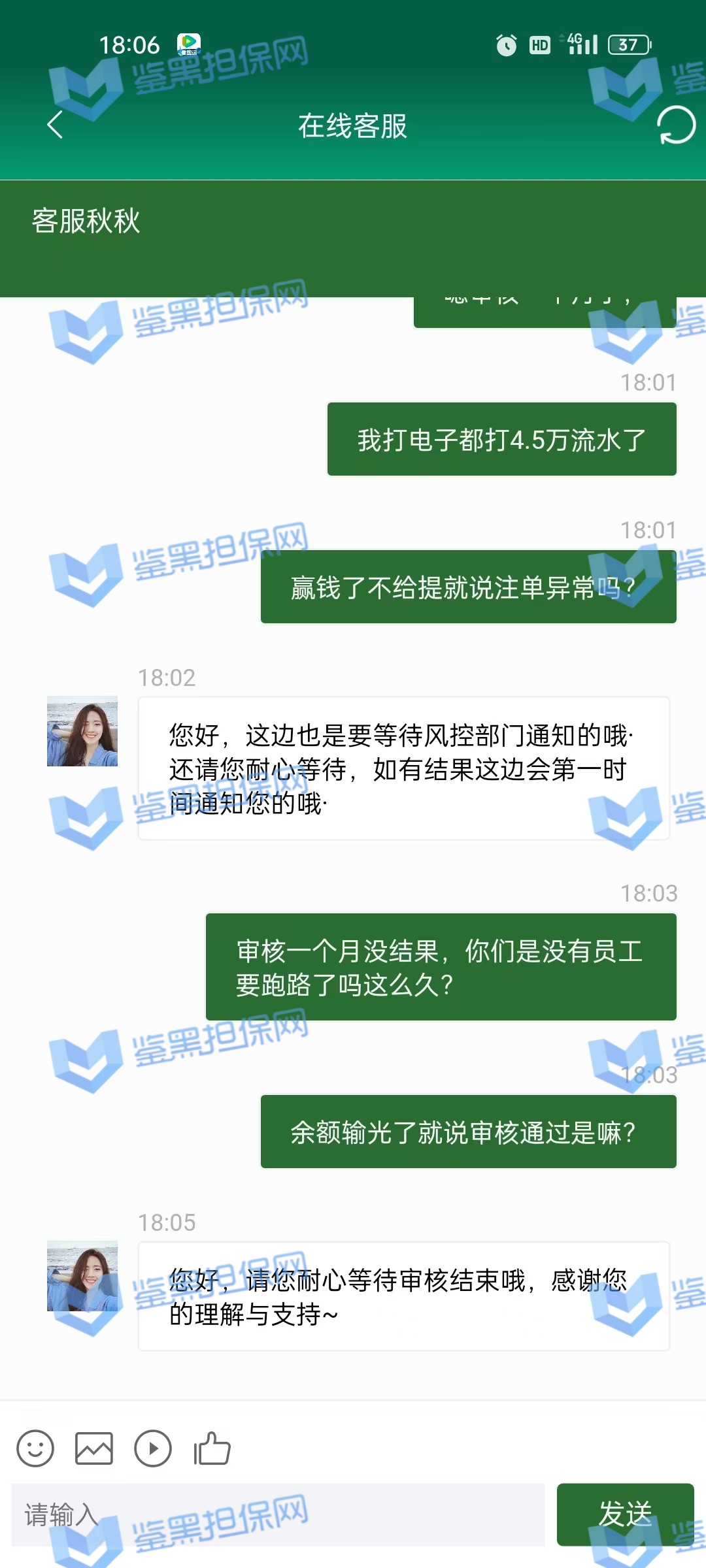Attach an image to the chat

94,1448
